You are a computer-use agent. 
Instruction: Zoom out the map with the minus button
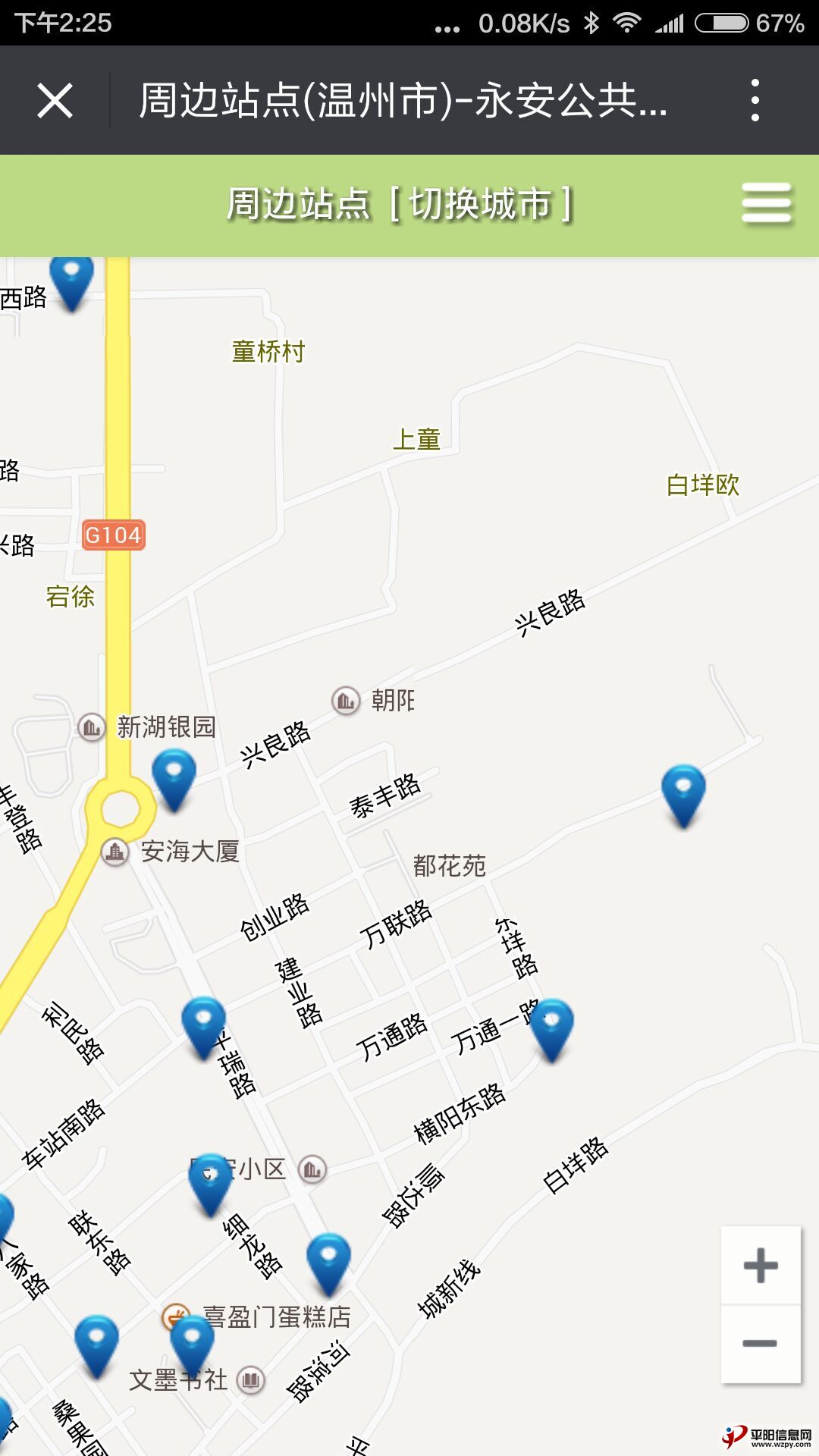[761, 1343]
